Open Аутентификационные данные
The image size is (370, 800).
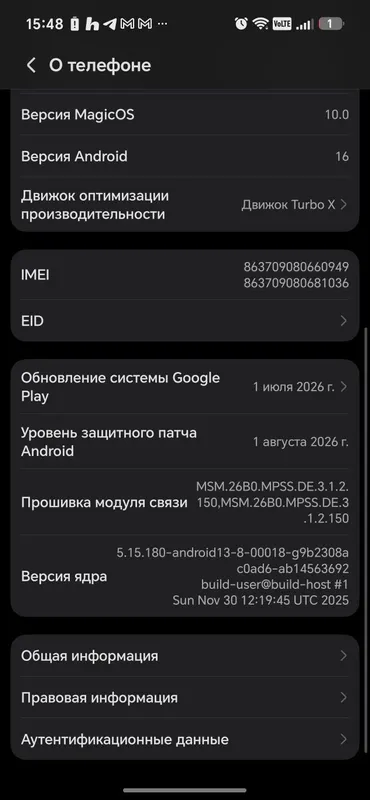pos(185,739)
